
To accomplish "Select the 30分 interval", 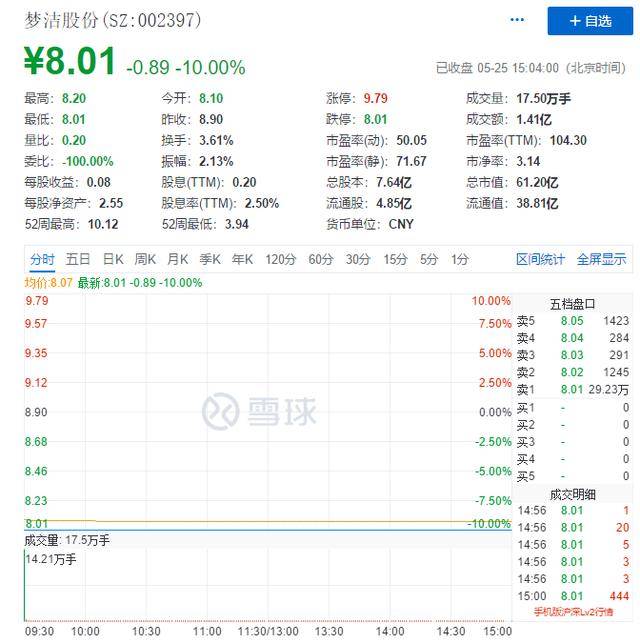I will [357, 259].
